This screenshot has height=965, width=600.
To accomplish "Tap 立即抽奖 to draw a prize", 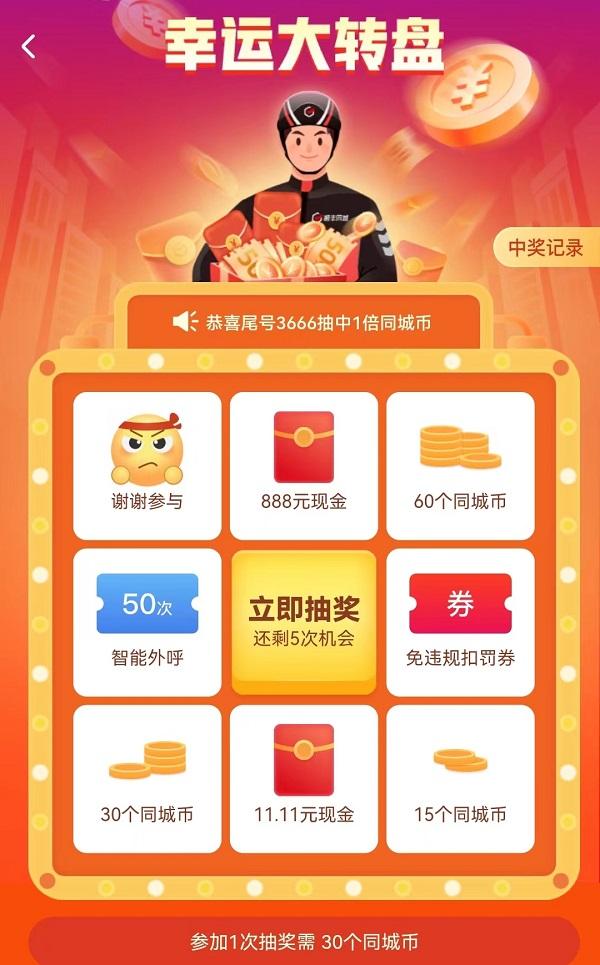I will (x=304, y=620).
